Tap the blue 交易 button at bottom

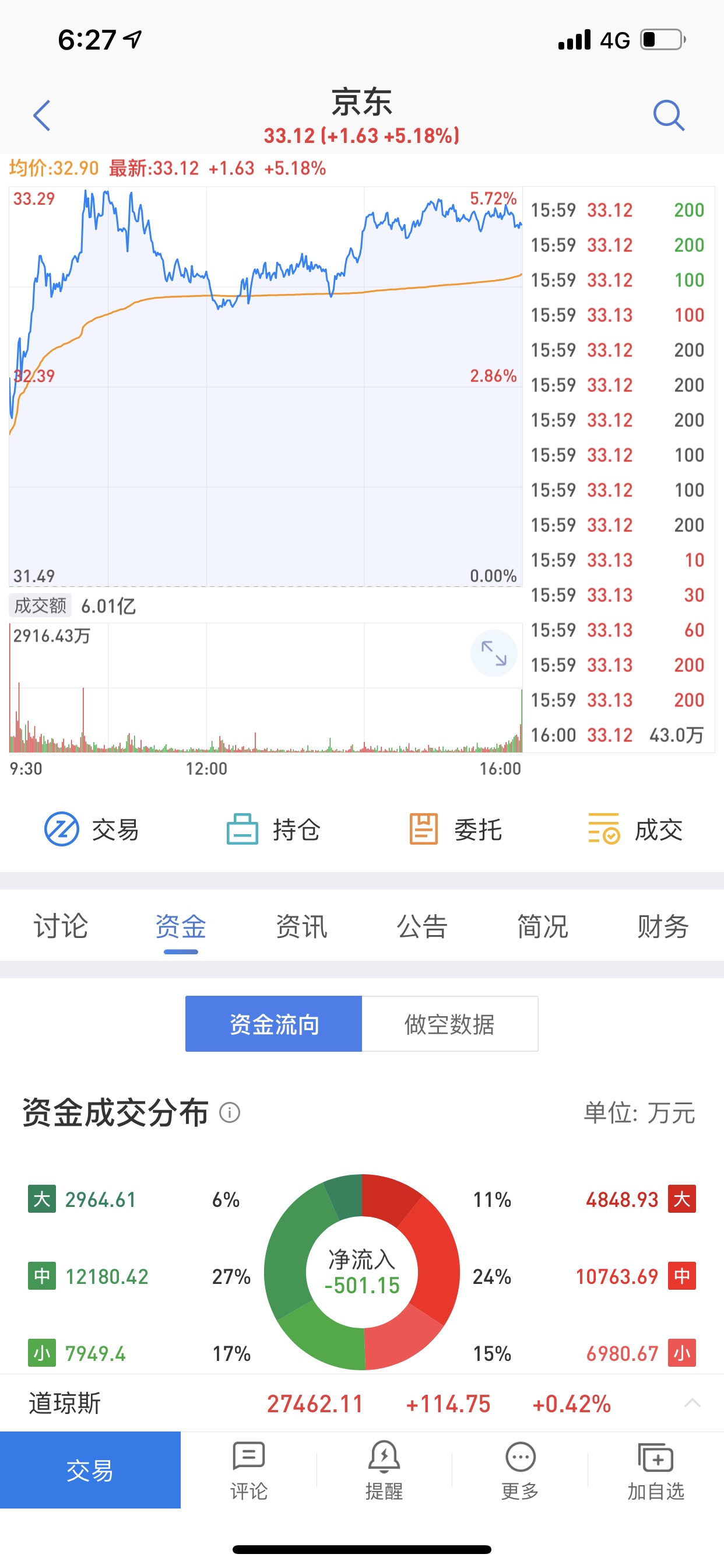point(90,1470)
